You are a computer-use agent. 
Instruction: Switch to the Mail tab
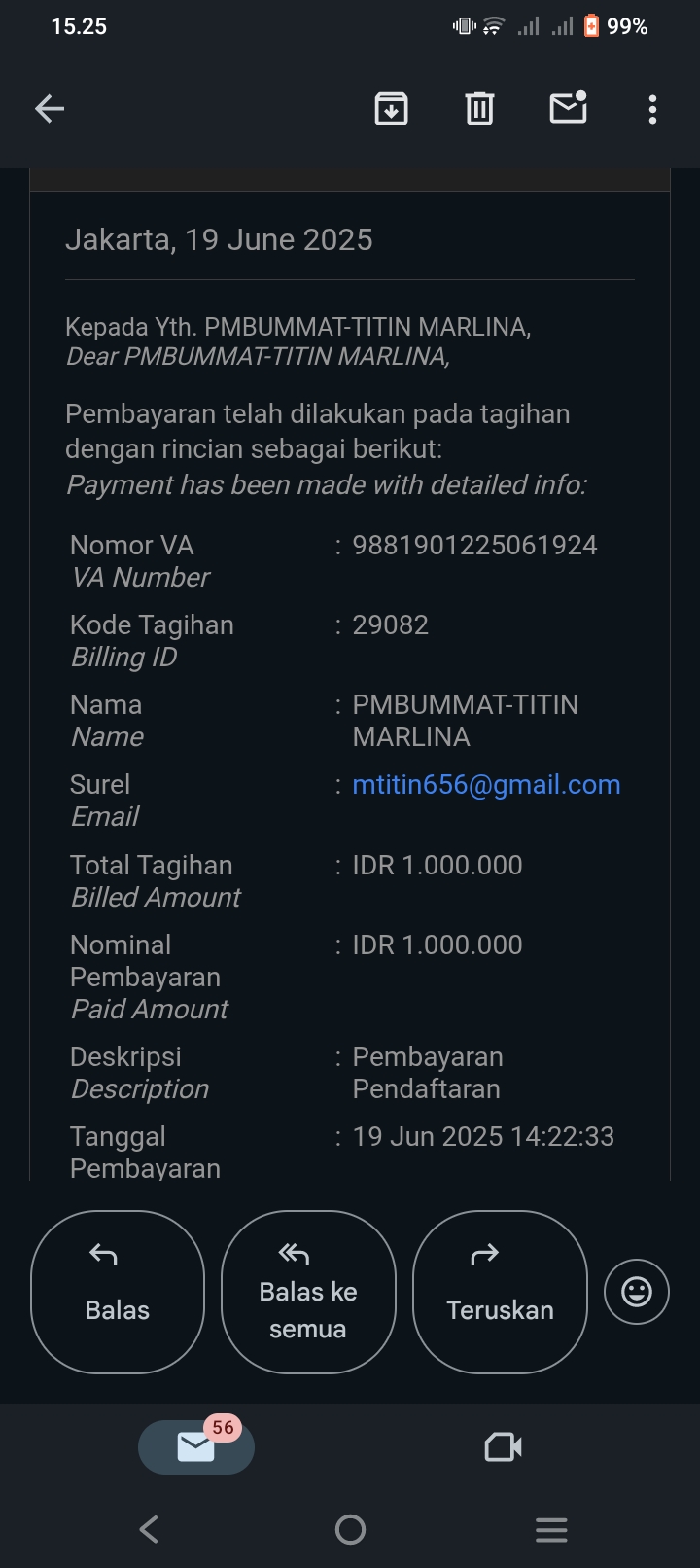(x=196, y=1447)
